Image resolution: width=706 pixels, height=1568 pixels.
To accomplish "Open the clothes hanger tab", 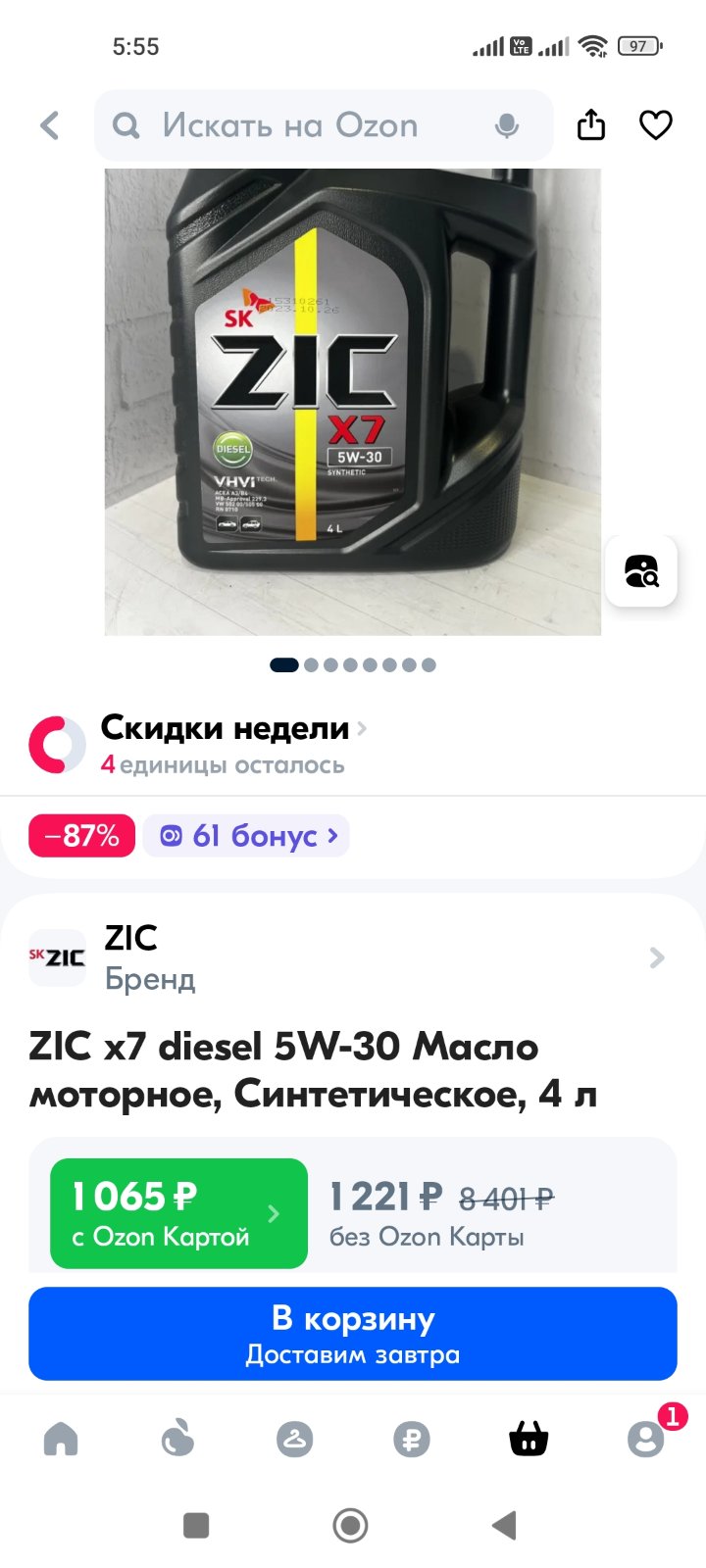I will click(x=294, y=1439).
